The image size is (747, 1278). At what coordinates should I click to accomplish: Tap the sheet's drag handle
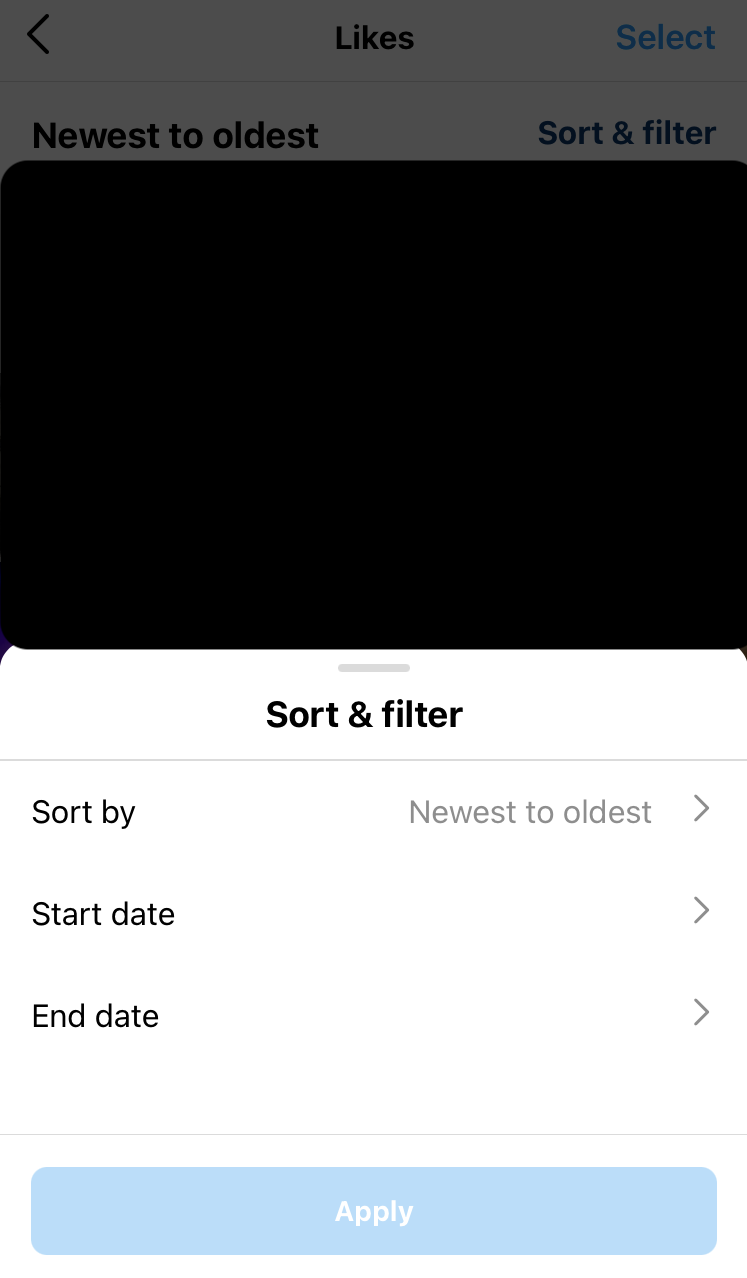(374, 667)
